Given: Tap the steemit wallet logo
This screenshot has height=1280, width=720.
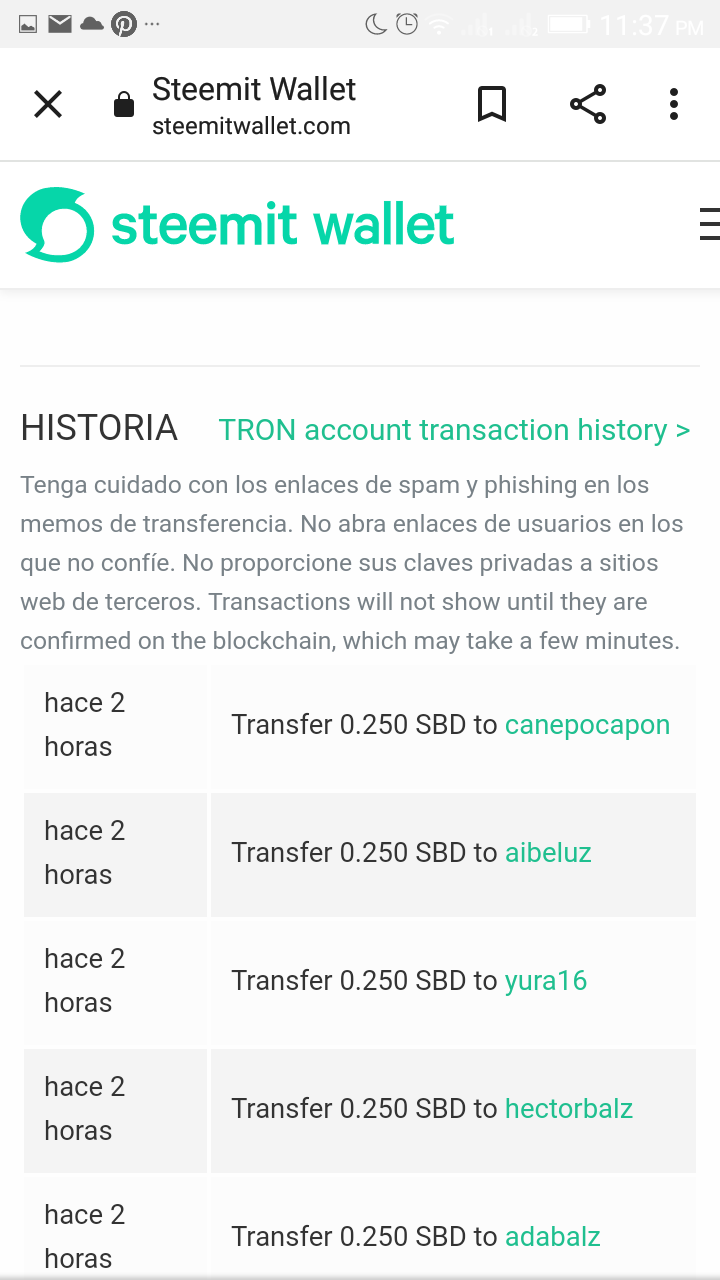Looking at the screenshot, I should point(237,224).
